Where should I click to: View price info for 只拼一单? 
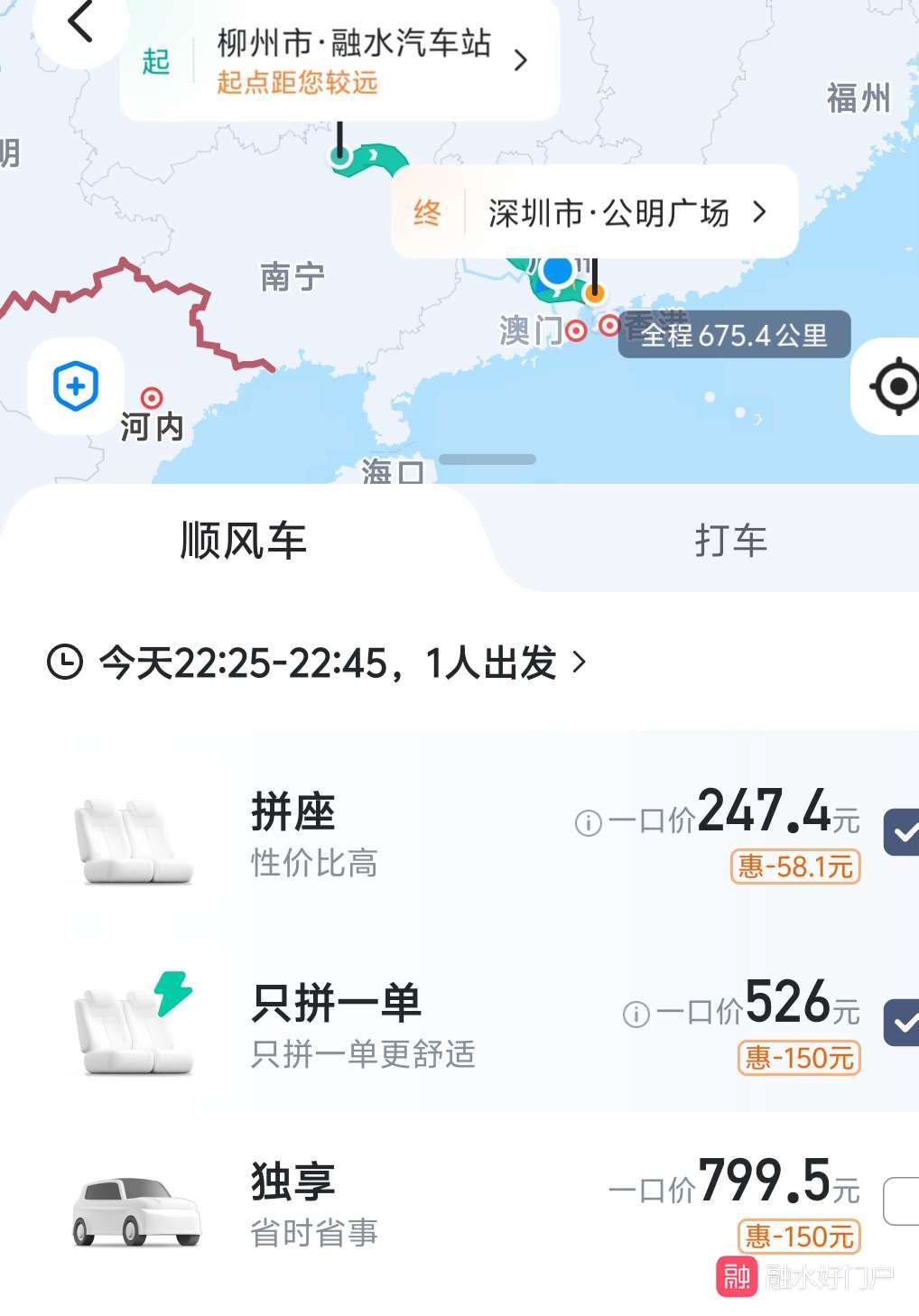[x=636, y=1015]
